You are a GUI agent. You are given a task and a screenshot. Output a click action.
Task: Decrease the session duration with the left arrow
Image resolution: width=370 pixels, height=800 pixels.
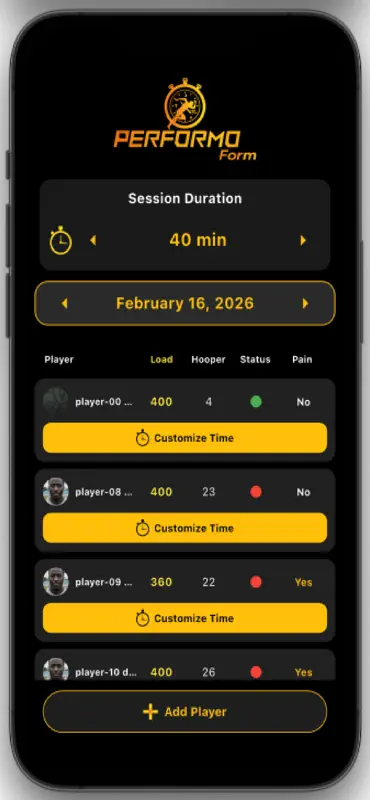click(93, 240)
